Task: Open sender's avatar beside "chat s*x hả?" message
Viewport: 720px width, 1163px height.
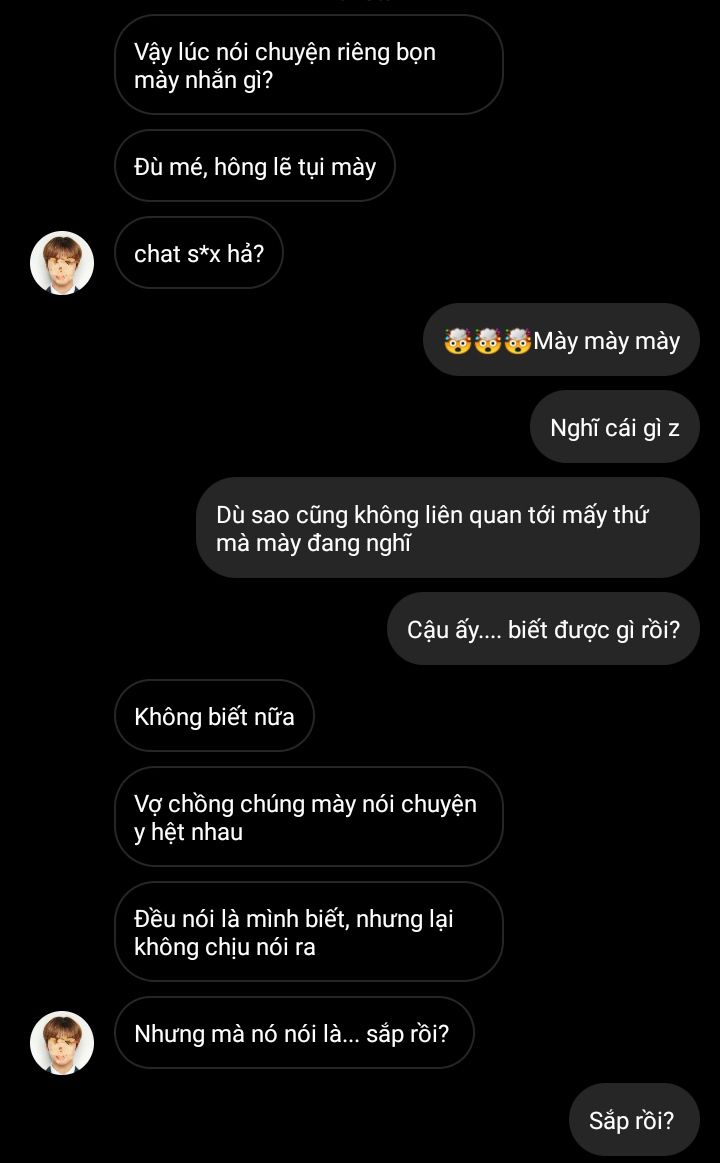Action: coord(62,263)
